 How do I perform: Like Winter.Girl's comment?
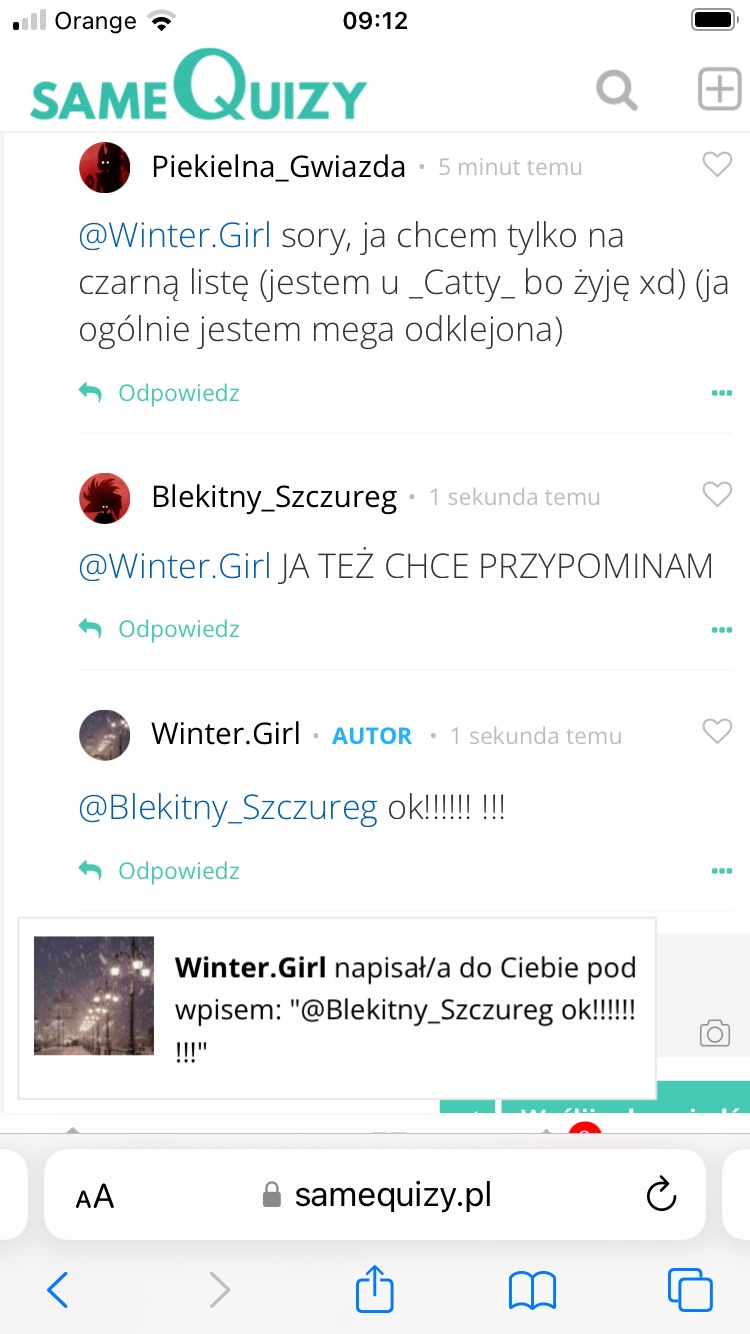pos(717,733)
